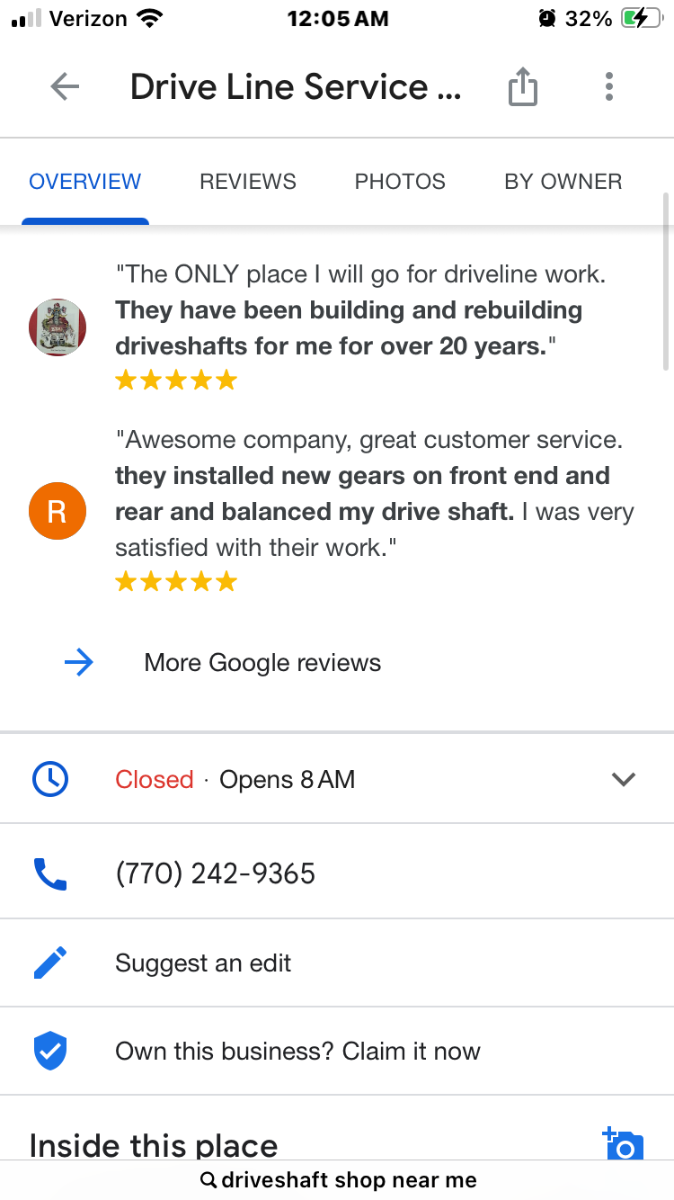Screen dimensions: 674x1200
Task: Add a photo with the camera icon
Action: [x=623, y=1144]
